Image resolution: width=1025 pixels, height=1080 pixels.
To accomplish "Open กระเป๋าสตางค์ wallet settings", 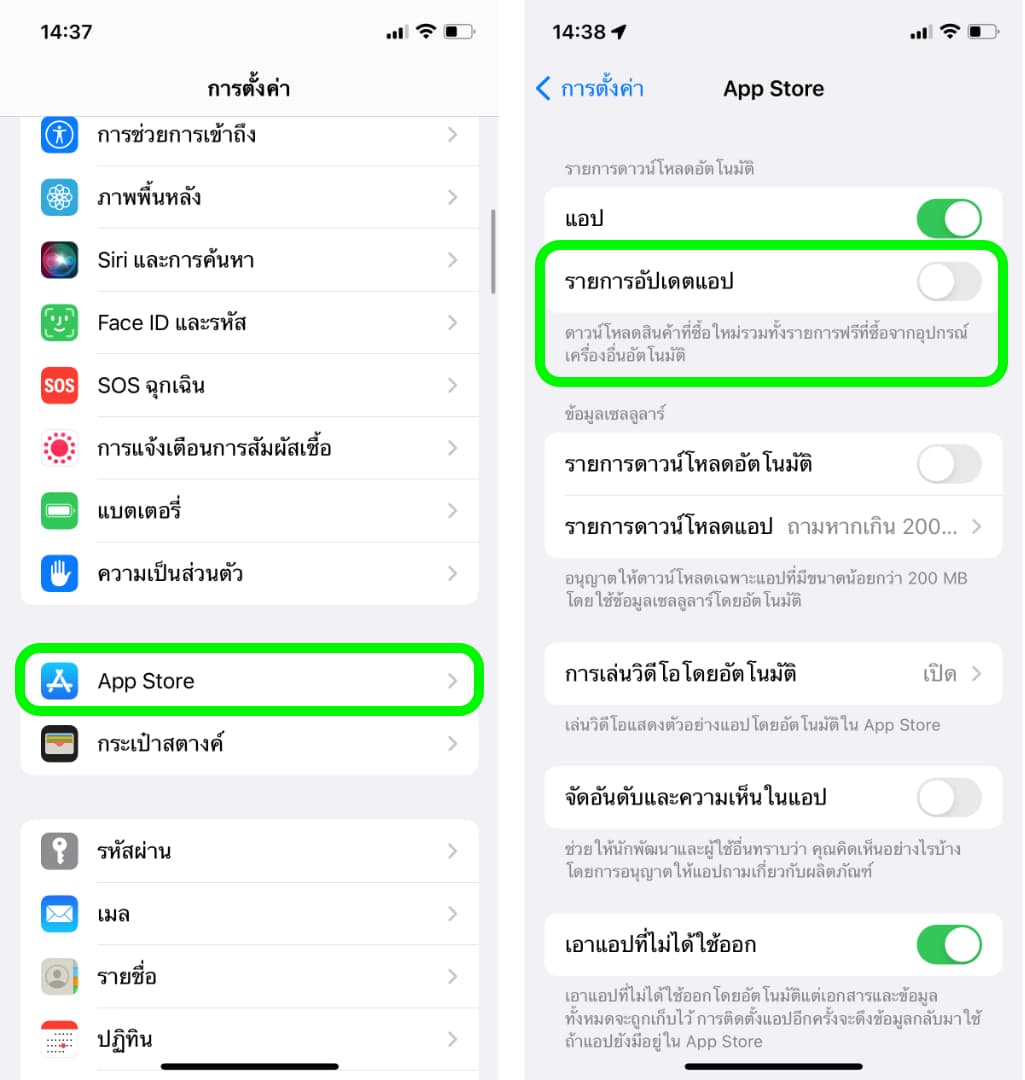I will point(250,744).
